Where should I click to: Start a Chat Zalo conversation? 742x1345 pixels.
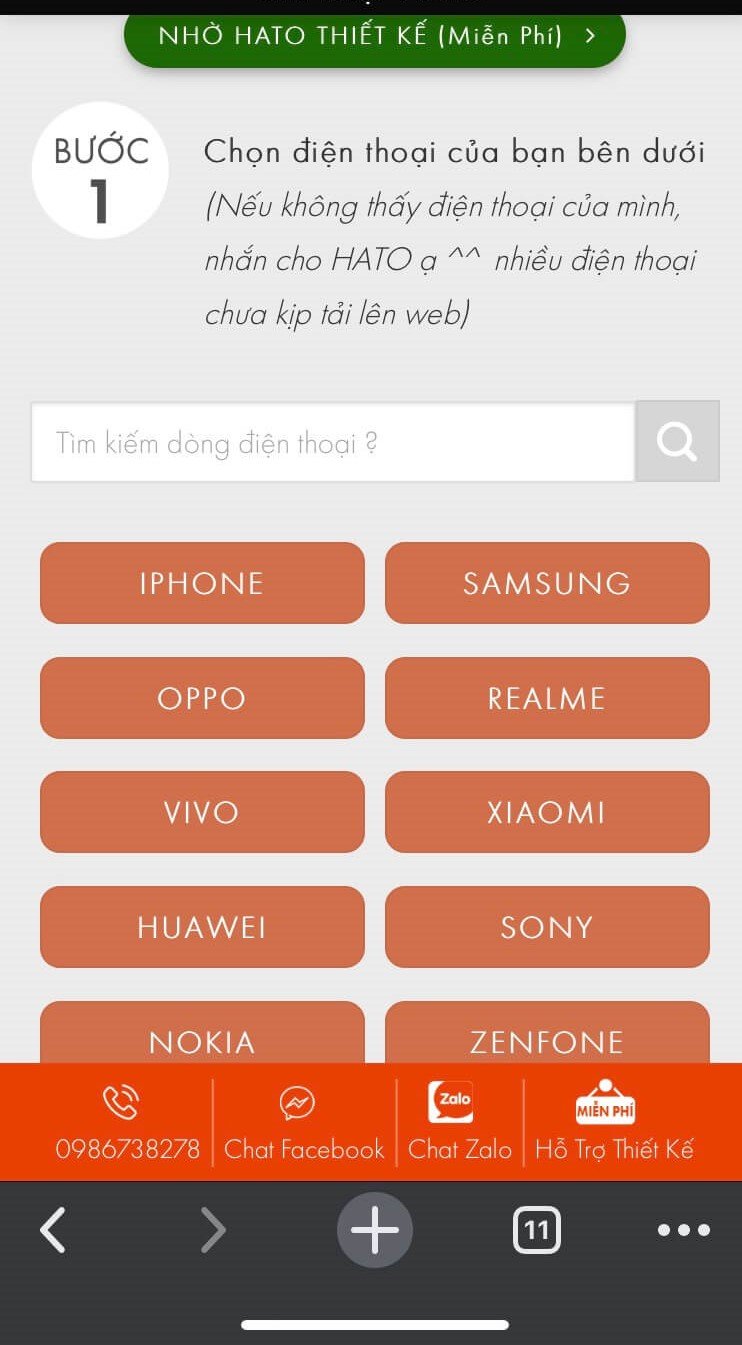tap(459, 1124)
